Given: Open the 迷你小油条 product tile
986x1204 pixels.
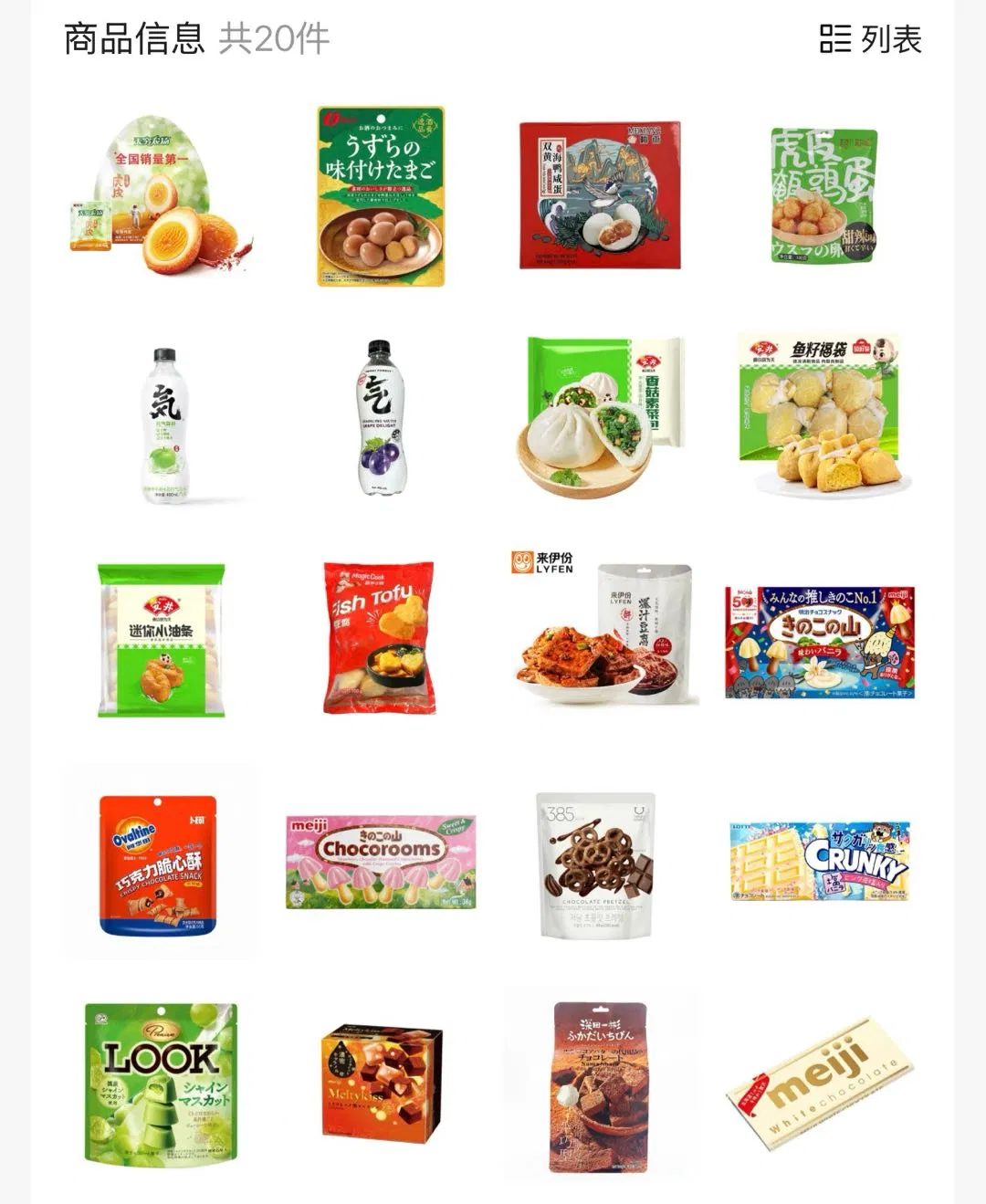Looking at the screenshot, I should coord(162,639).
